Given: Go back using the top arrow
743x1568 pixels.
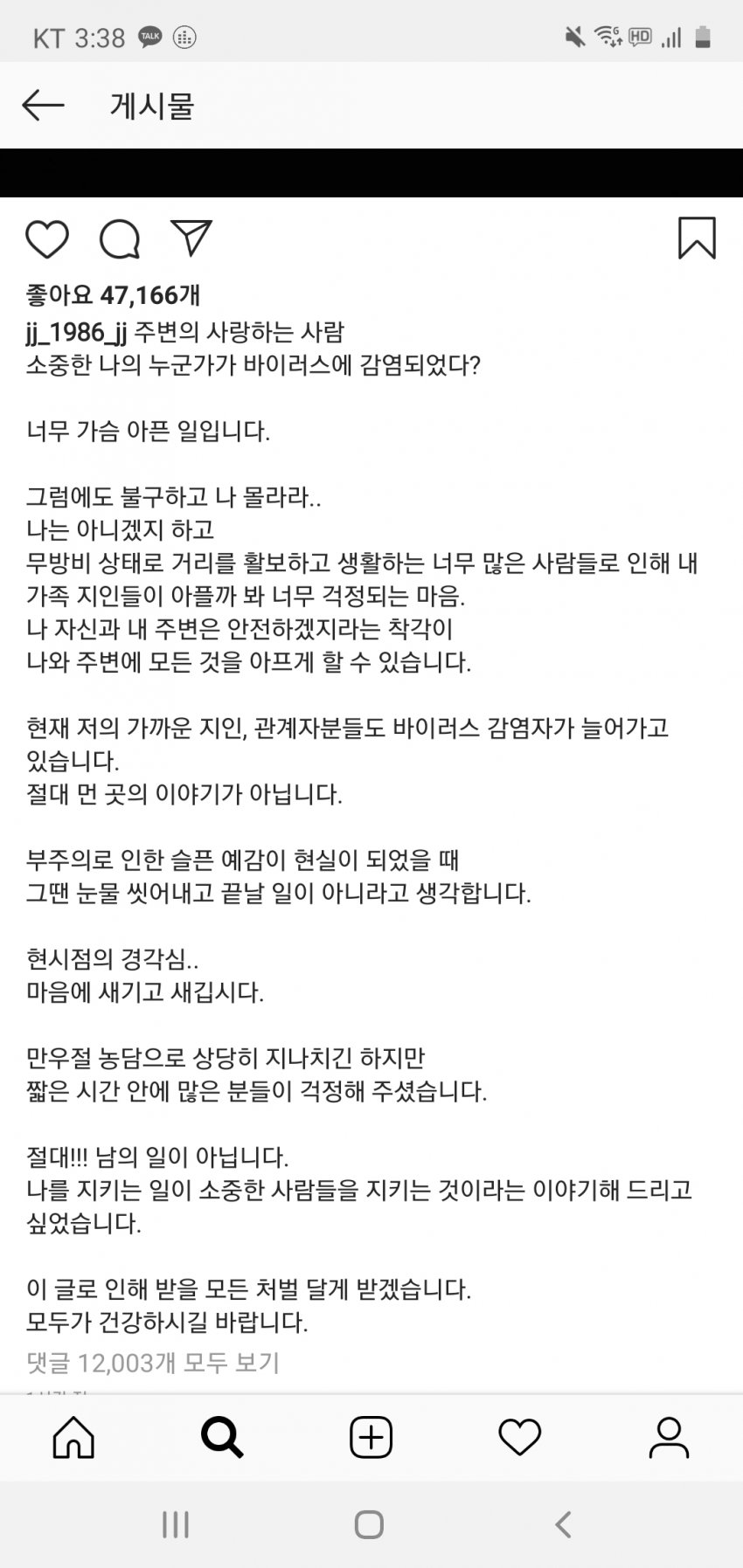Looking at the screenshot, I should (x=43, y=106).
